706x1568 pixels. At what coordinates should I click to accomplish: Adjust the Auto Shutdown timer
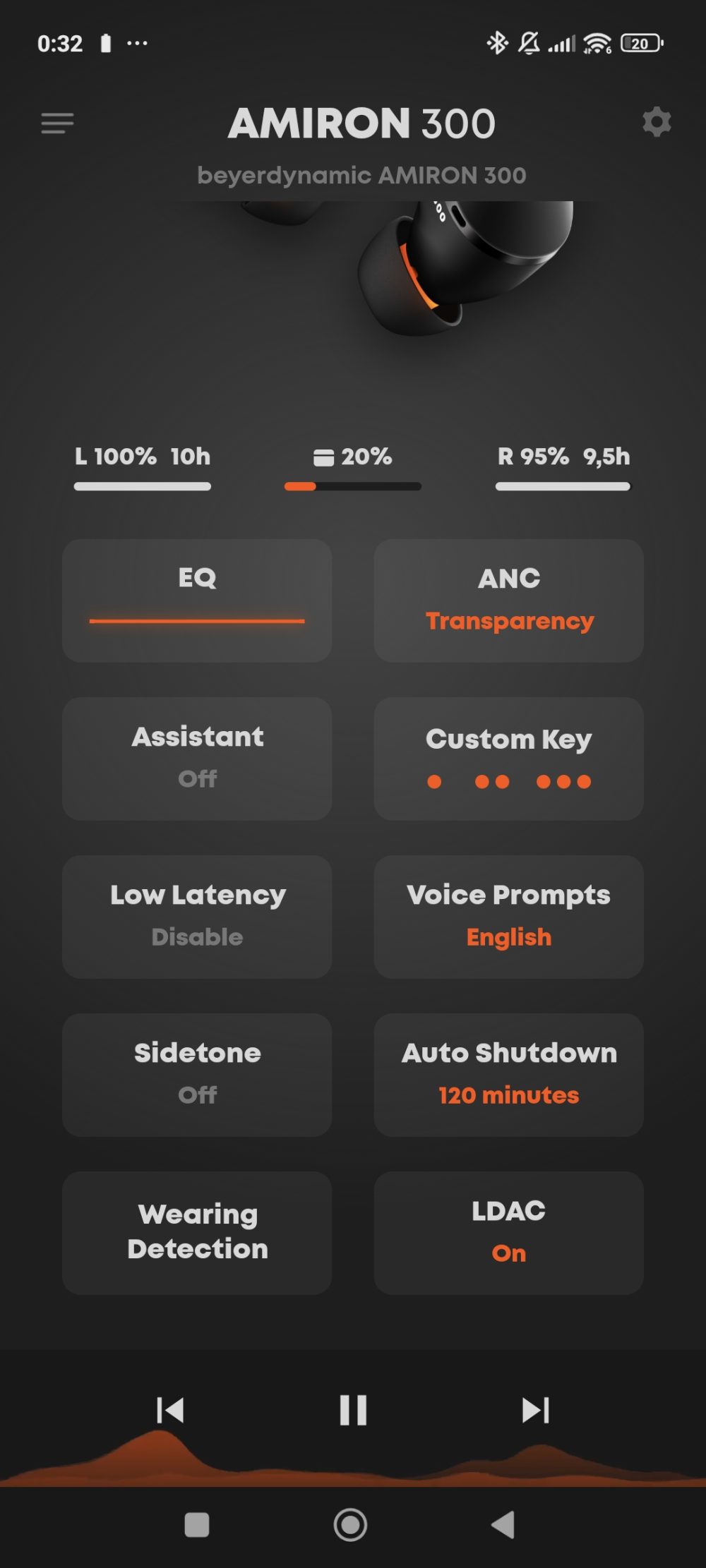(x=508, y=1075)
